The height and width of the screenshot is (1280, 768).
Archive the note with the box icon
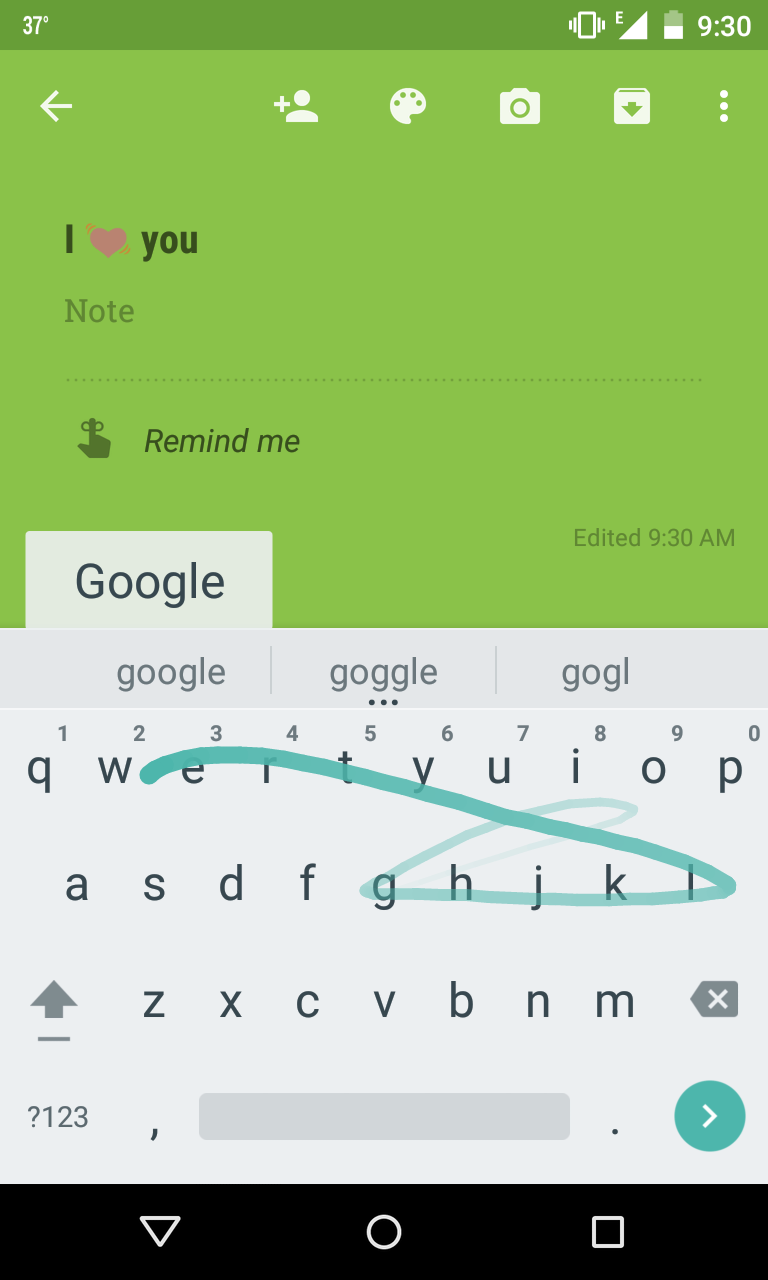[x=631, y=105]
